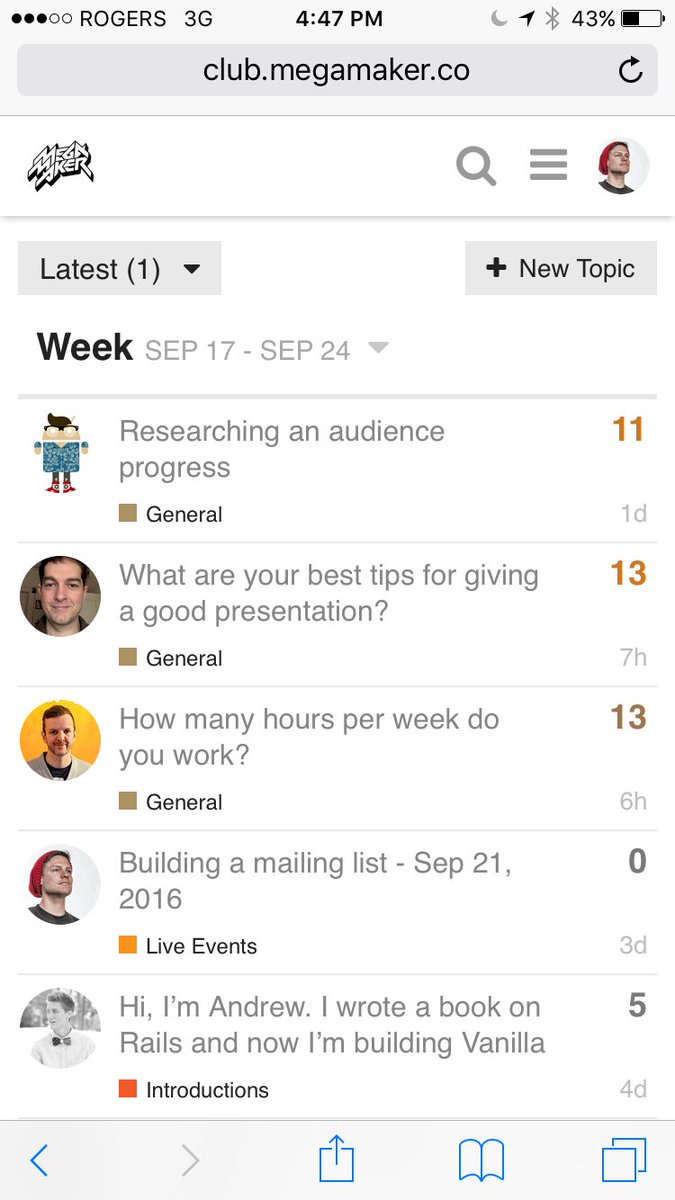
Task: Open "How many hours per week do you work?"
Action: pos(308,737)
